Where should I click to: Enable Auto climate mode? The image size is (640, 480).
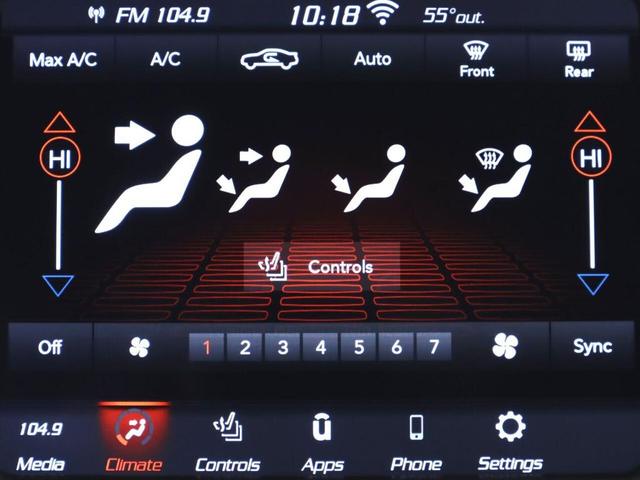(372, 59)
